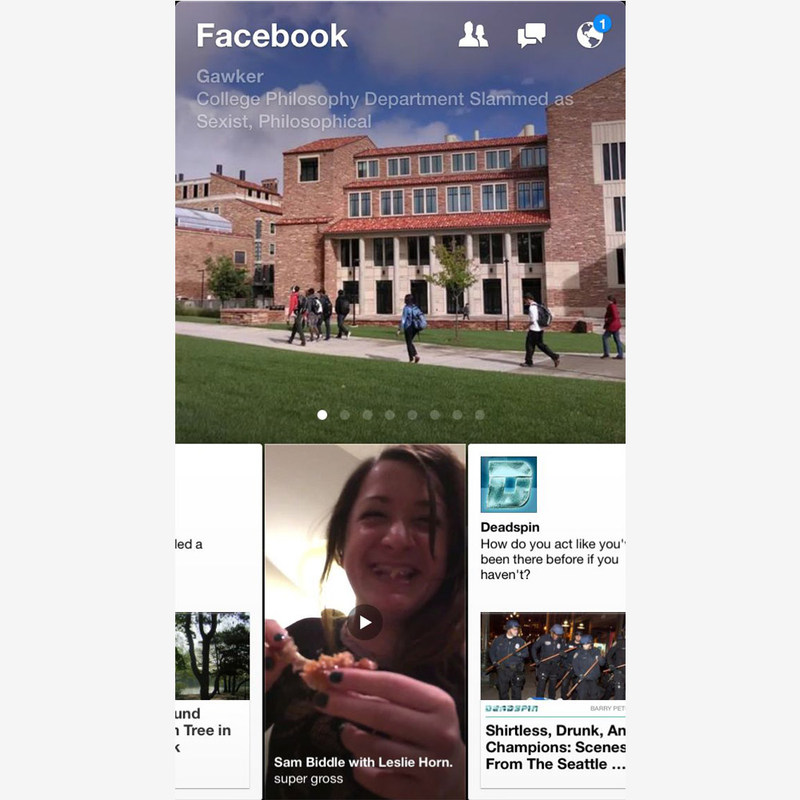Open the notifications globe

pyautogui.click(x=590, y=36)
